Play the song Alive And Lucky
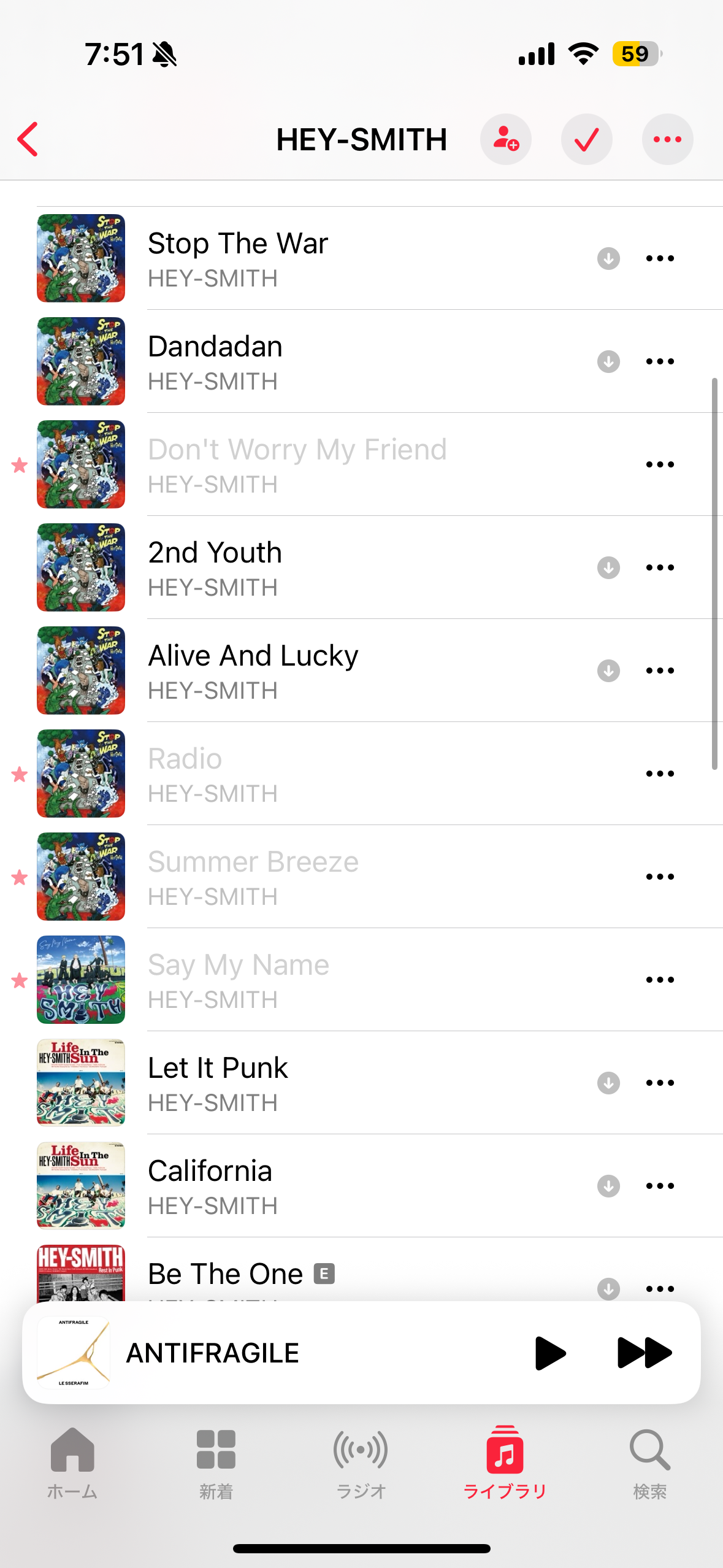The image size is (723, 1568). point(307,671)
